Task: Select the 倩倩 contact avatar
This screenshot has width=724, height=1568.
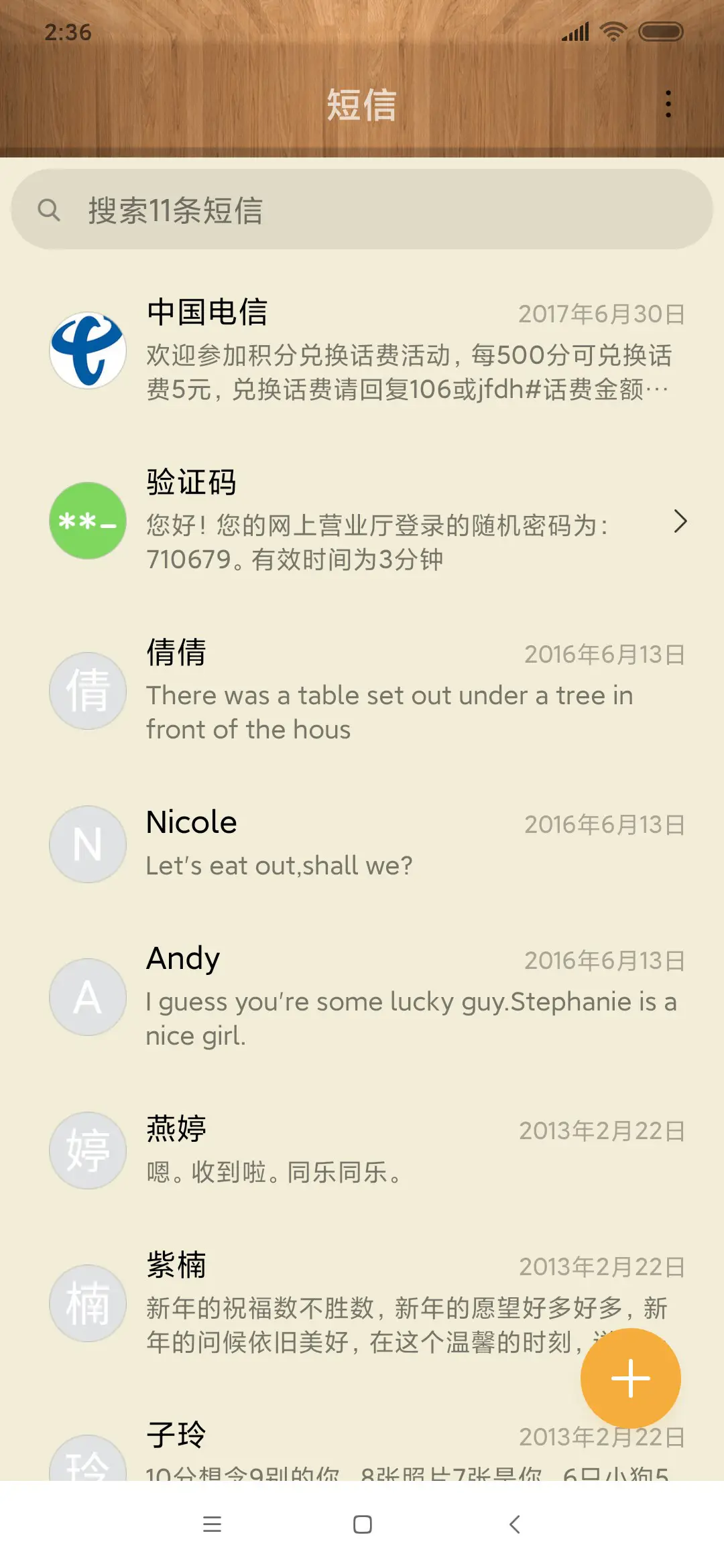Action: 87,690
